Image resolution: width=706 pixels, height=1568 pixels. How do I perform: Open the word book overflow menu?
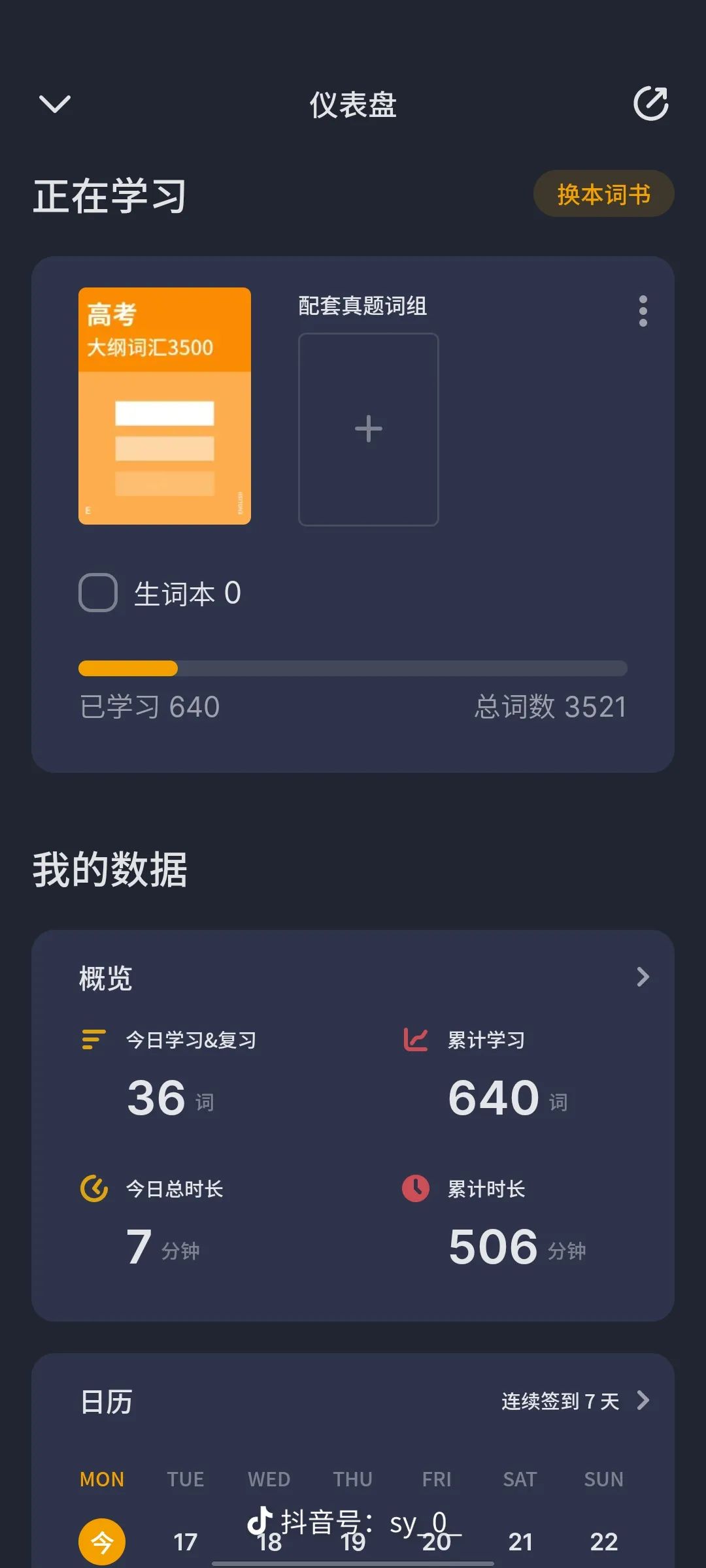[x=643, y=311]
